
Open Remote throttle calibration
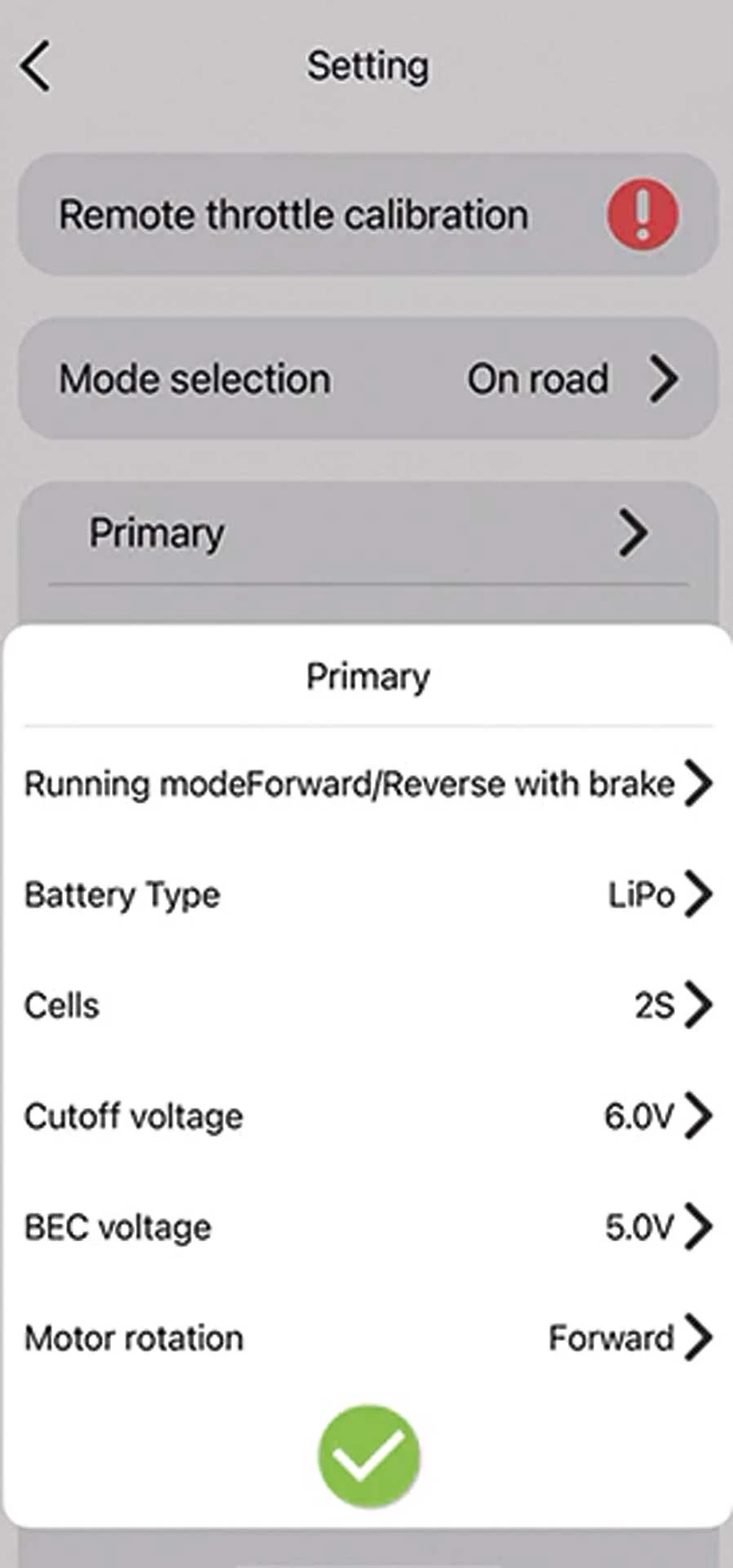pos(367,215)
